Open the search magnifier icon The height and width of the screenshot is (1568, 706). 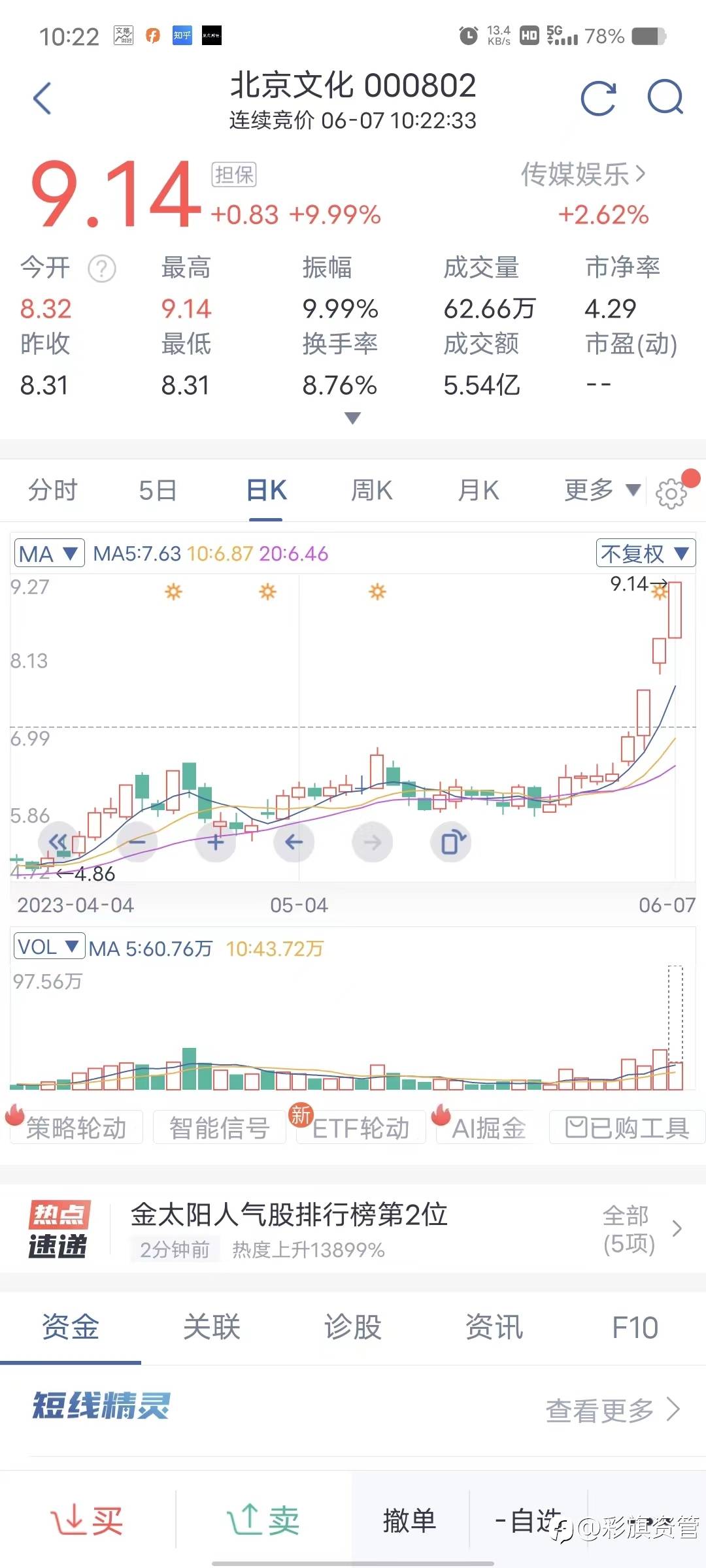click(x=665, y=98)
